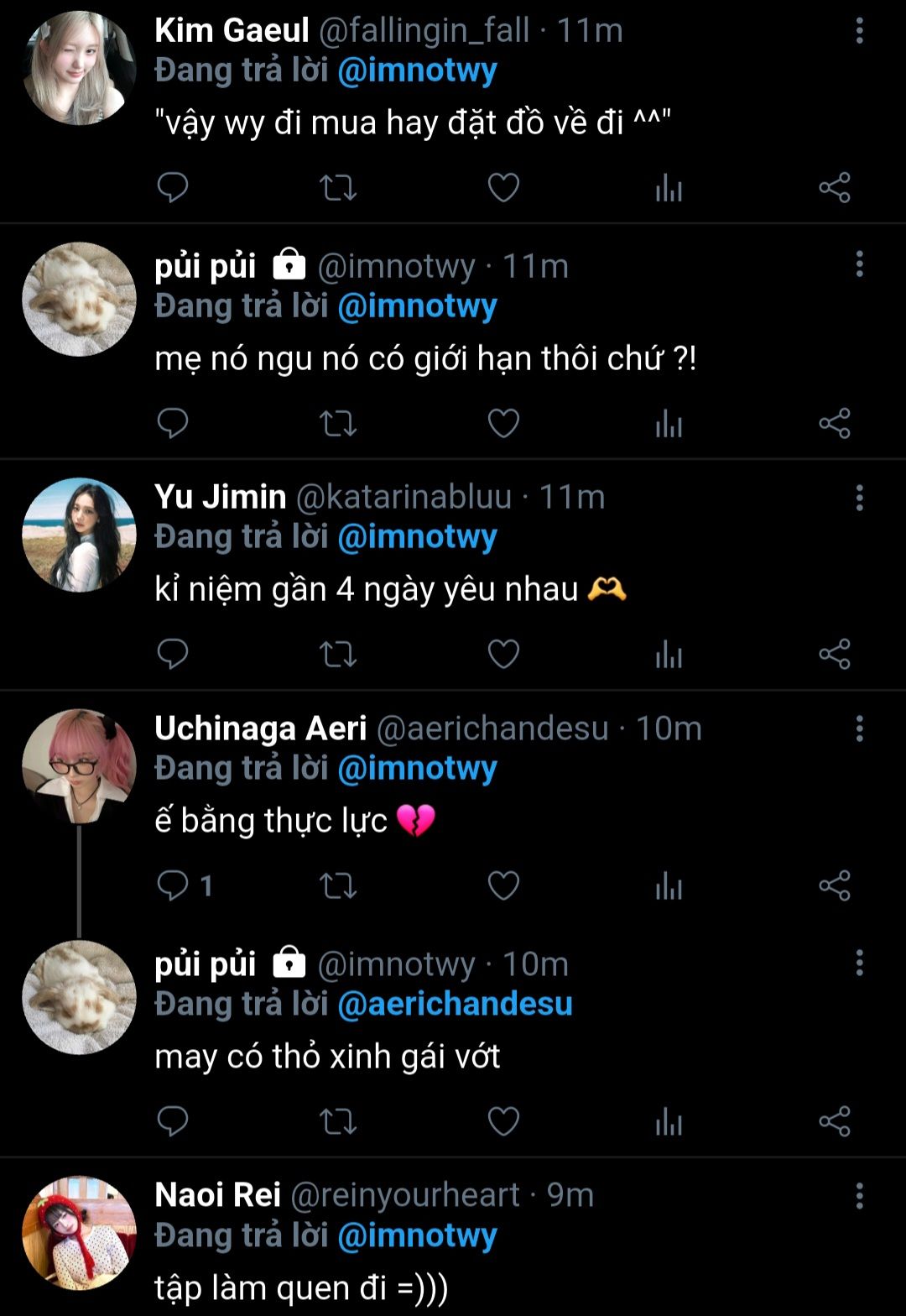Screen dimensions: 906x1316
Task: Share Uchinaga Aeri's tweet
Action: [x=835, y=885]
